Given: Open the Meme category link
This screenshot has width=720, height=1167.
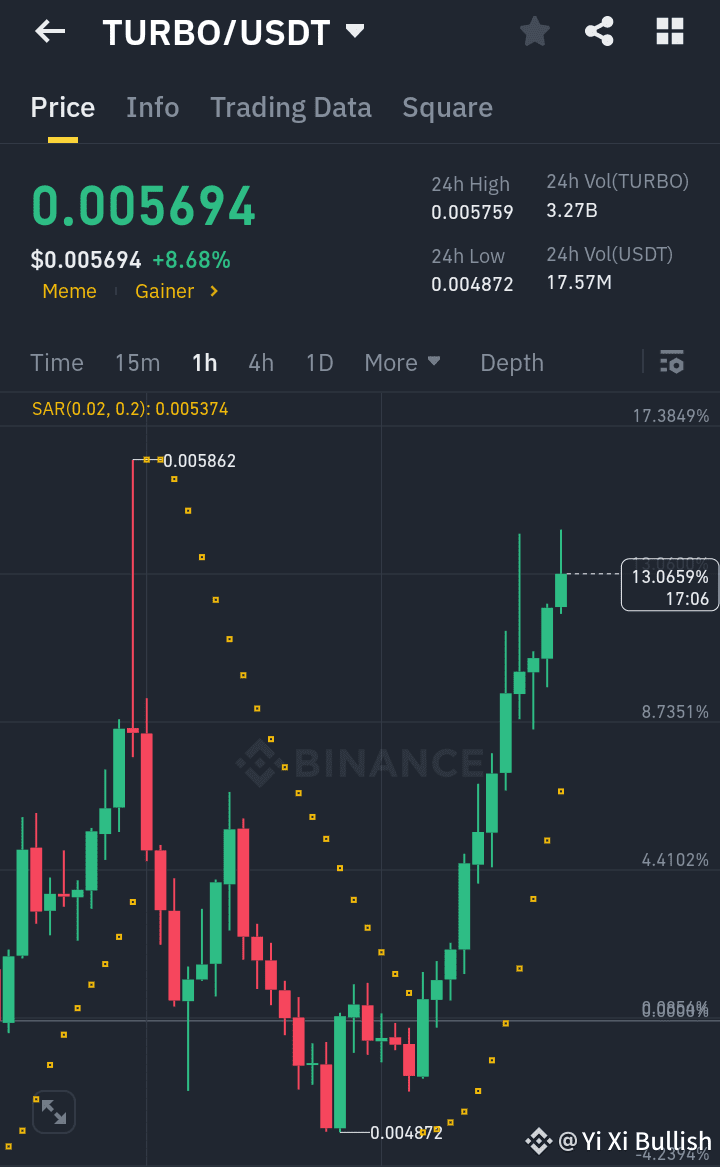Looking at the screenshot, I should pyautogui.click(x=69, y=291).
